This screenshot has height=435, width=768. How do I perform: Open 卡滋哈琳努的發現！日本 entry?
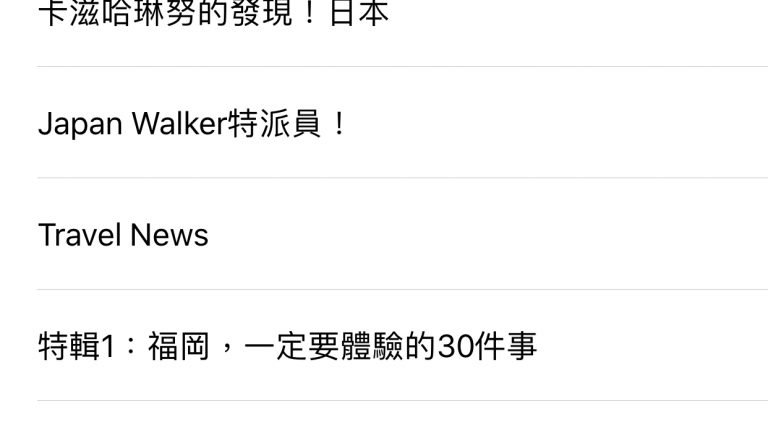click(x=213, y=15)
